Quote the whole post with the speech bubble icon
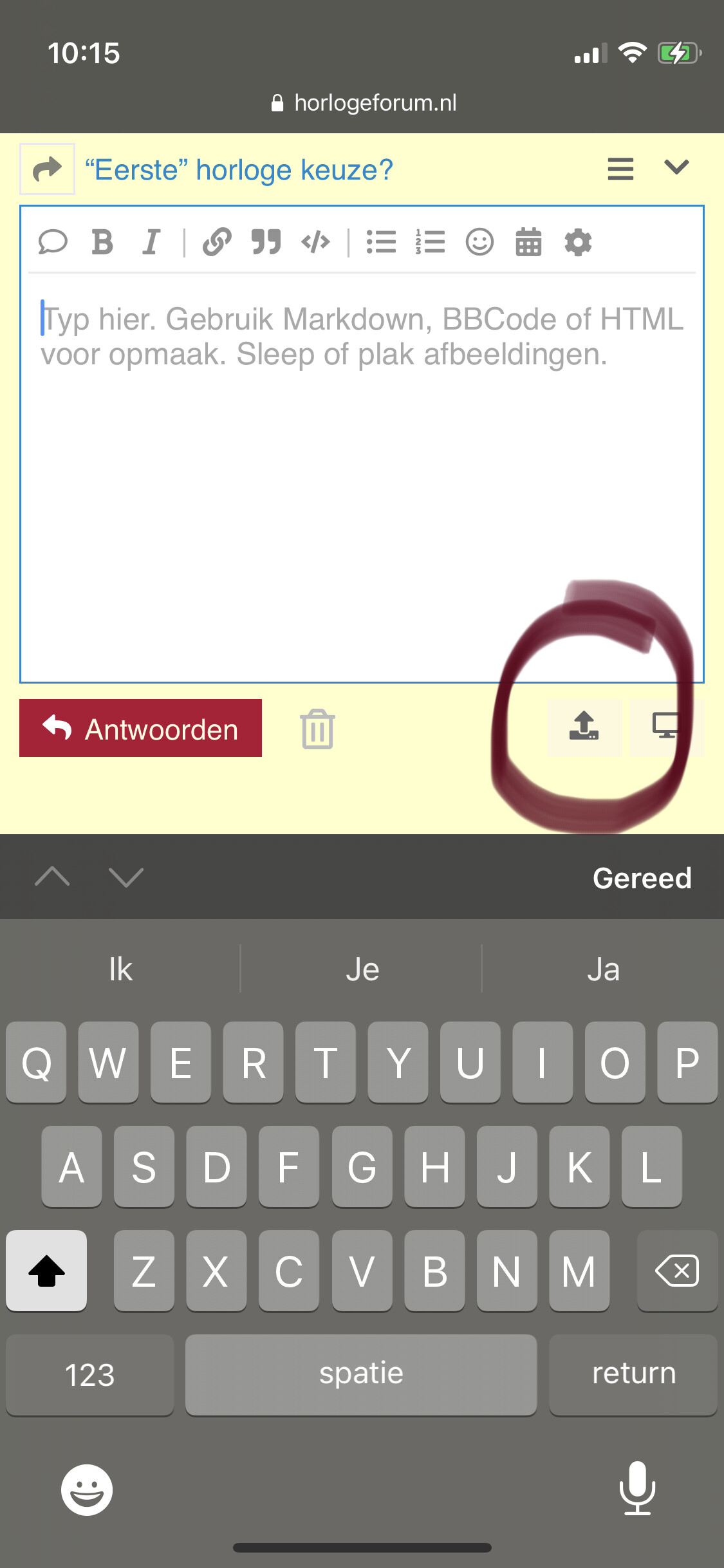 click(53, 242)
